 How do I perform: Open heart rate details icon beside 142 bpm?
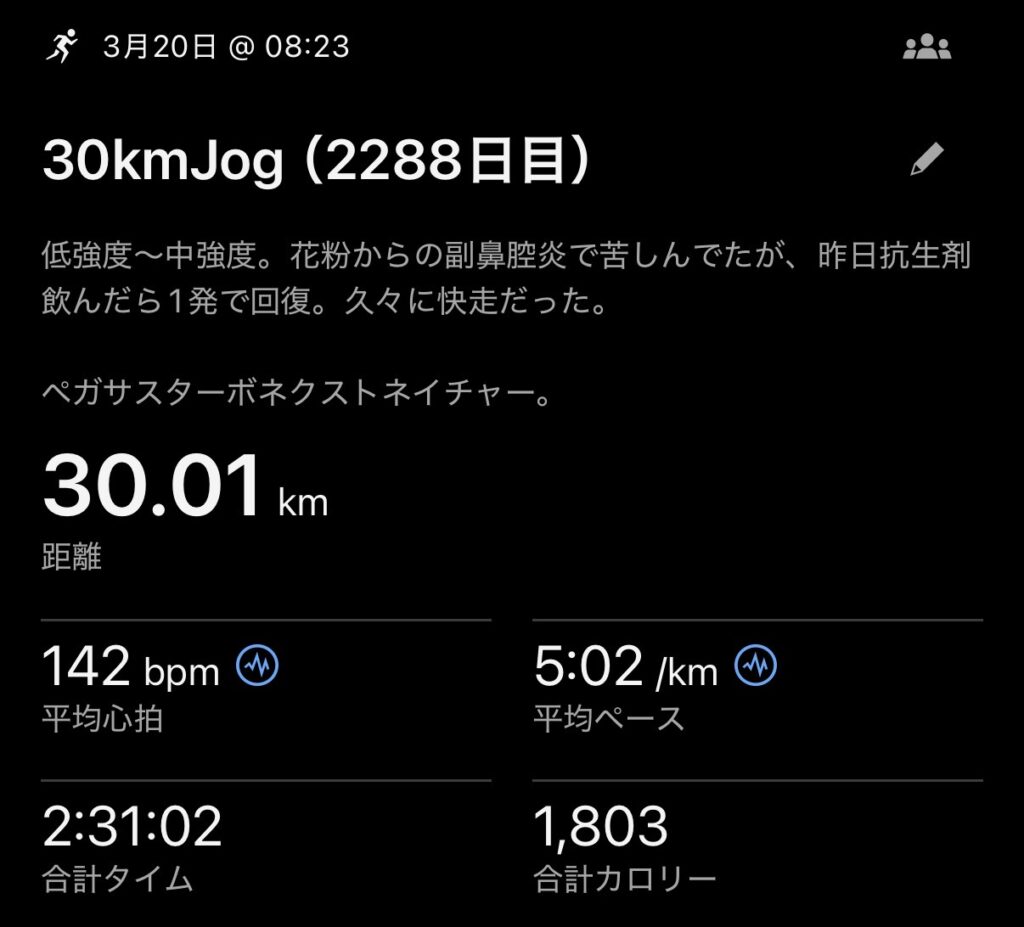pyautogui.click(x=257, y=666)
